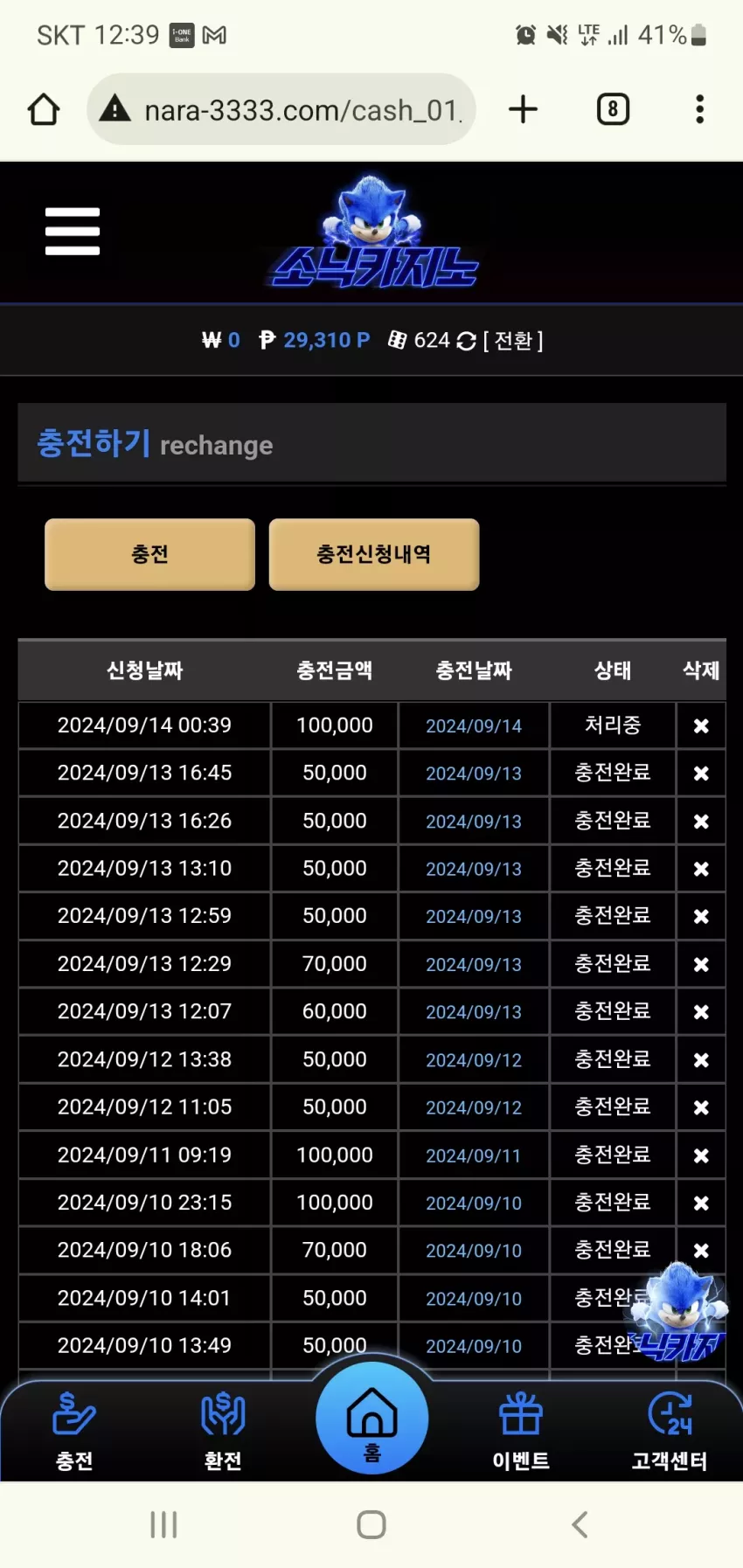Delete the 2024/09/14 00:39 처리중 entry
743x1568 pixels.
coord(701,725)
